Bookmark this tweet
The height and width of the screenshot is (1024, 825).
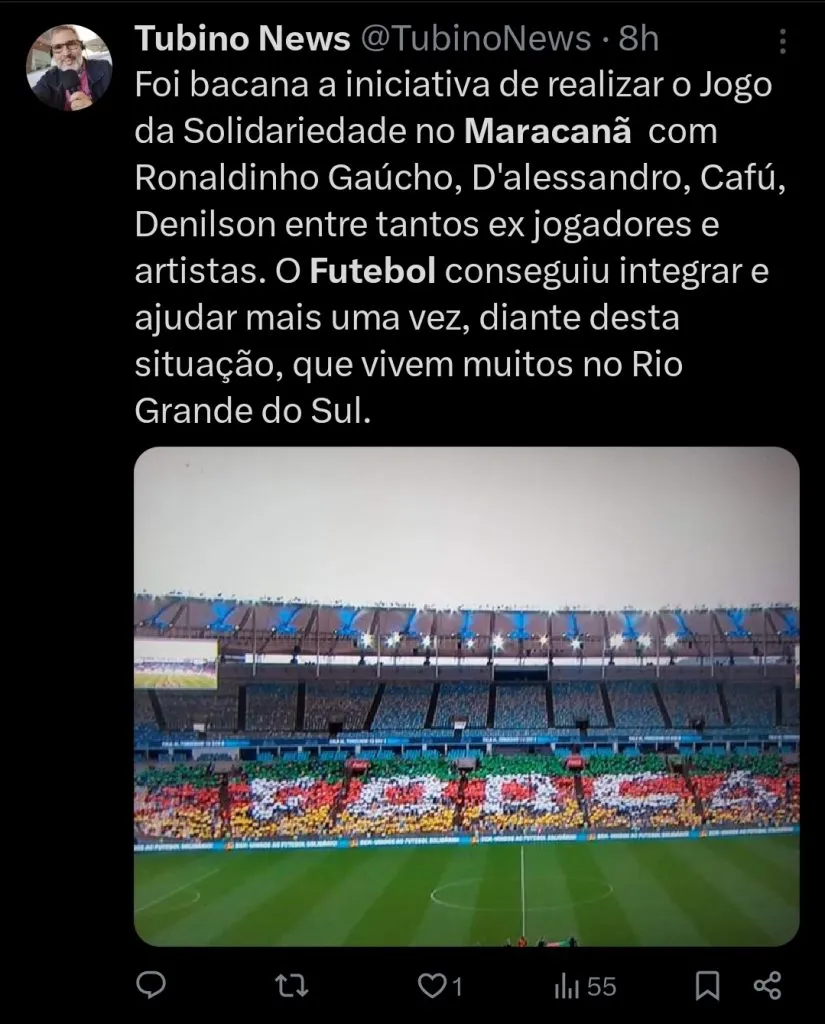click(708, 986)
